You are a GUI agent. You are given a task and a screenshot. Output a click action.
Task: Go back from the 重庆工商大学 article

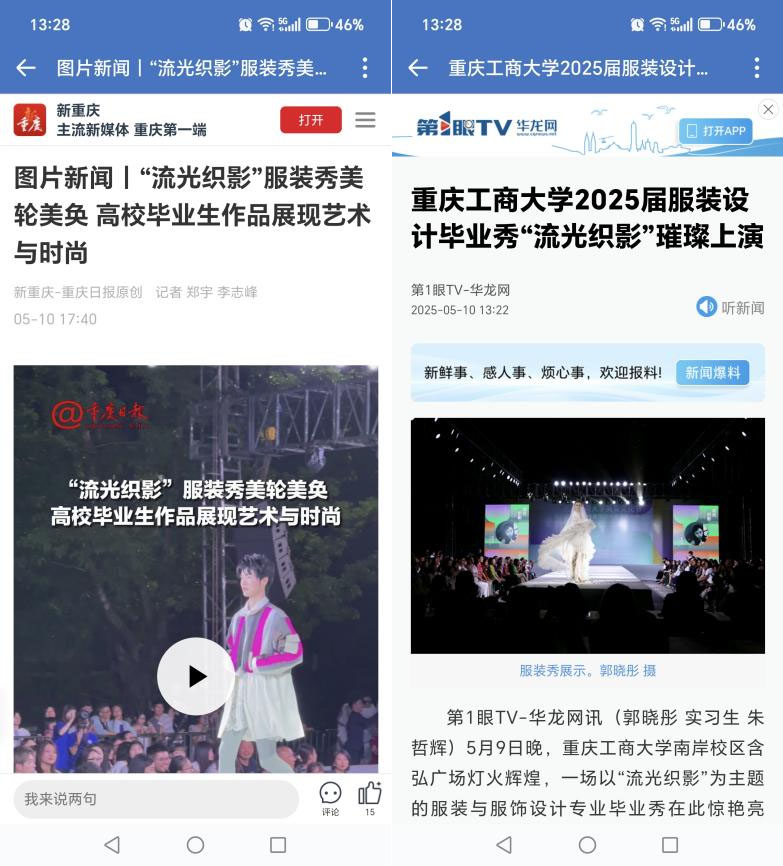(418, 68)
